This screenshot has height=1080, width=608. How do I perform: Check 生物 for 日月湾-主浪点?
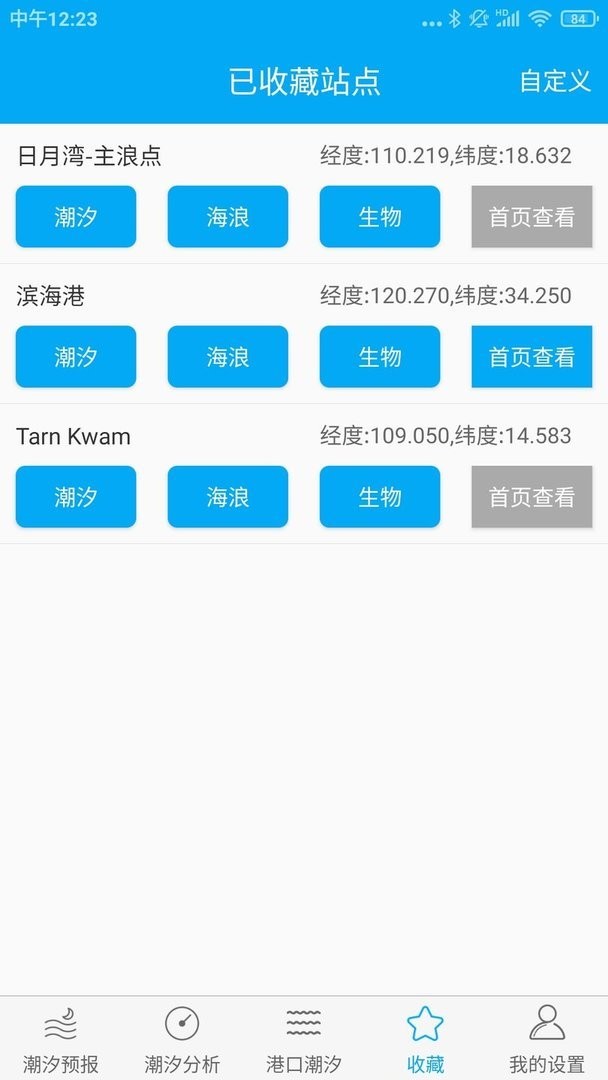click(x=380, y=217)
